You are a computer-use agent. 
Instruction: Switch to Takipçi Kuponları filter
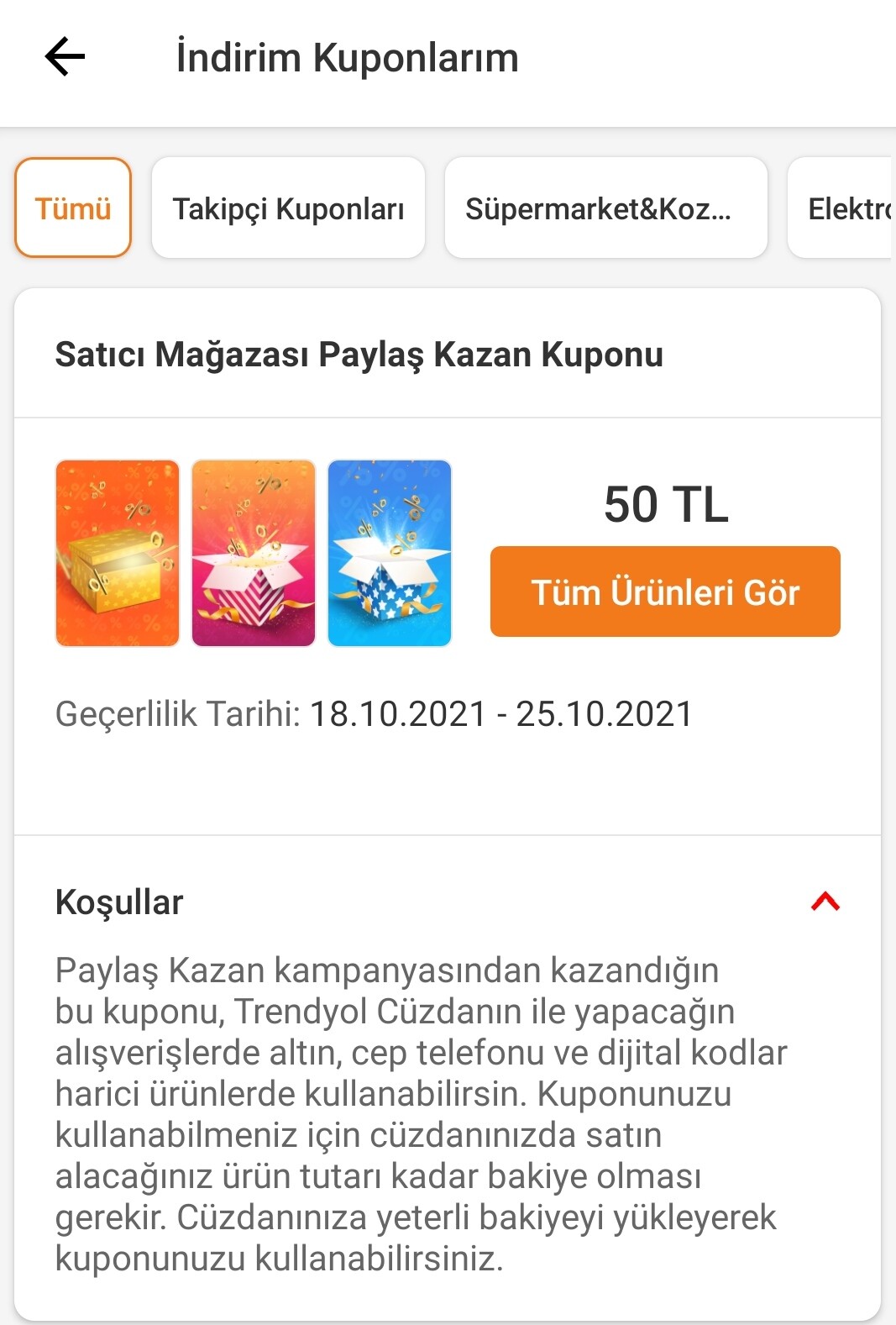pyautogui.click(x=288, y=208)
